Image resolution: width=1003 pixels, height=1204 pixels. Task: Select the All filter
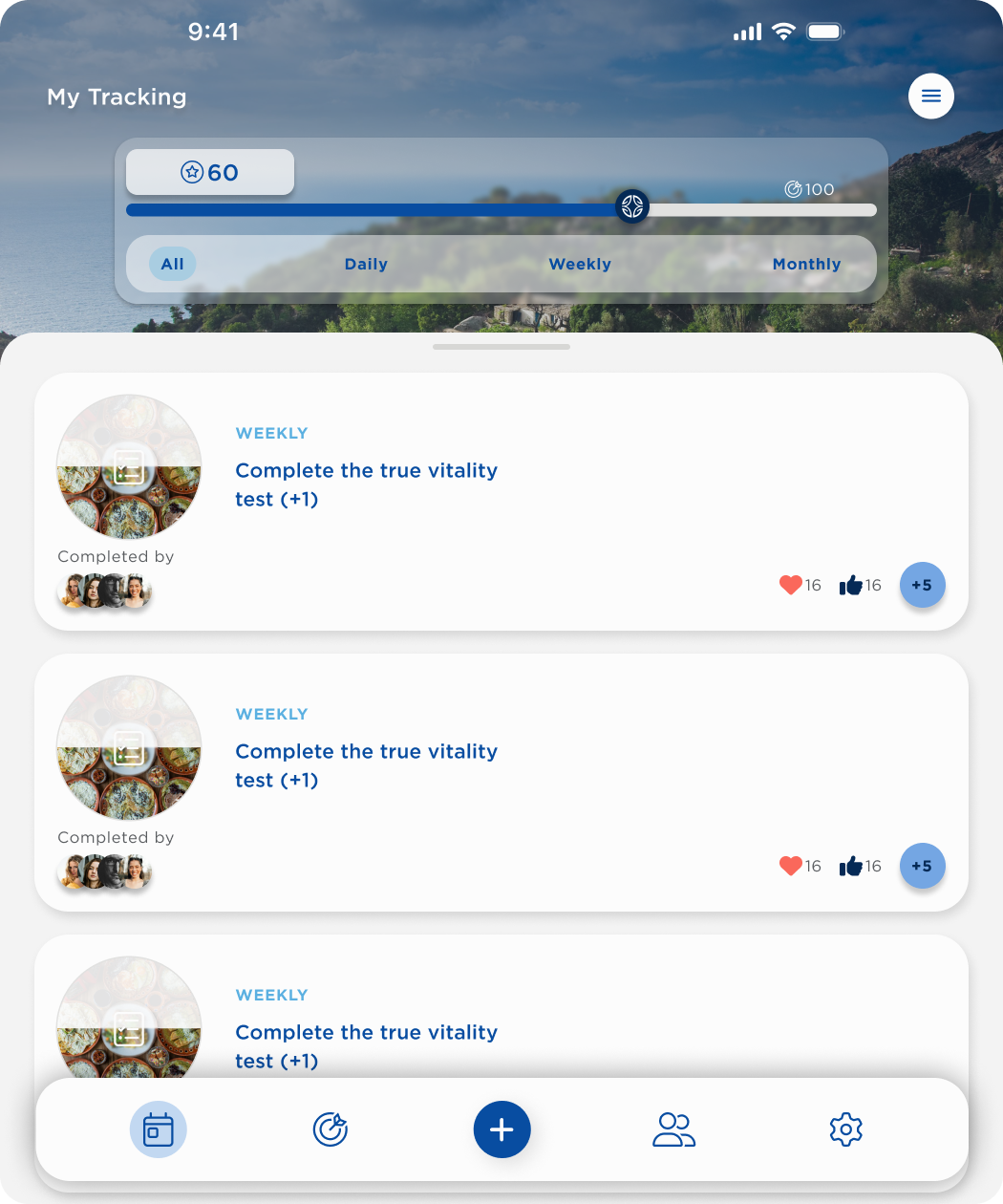coord(172,264)
